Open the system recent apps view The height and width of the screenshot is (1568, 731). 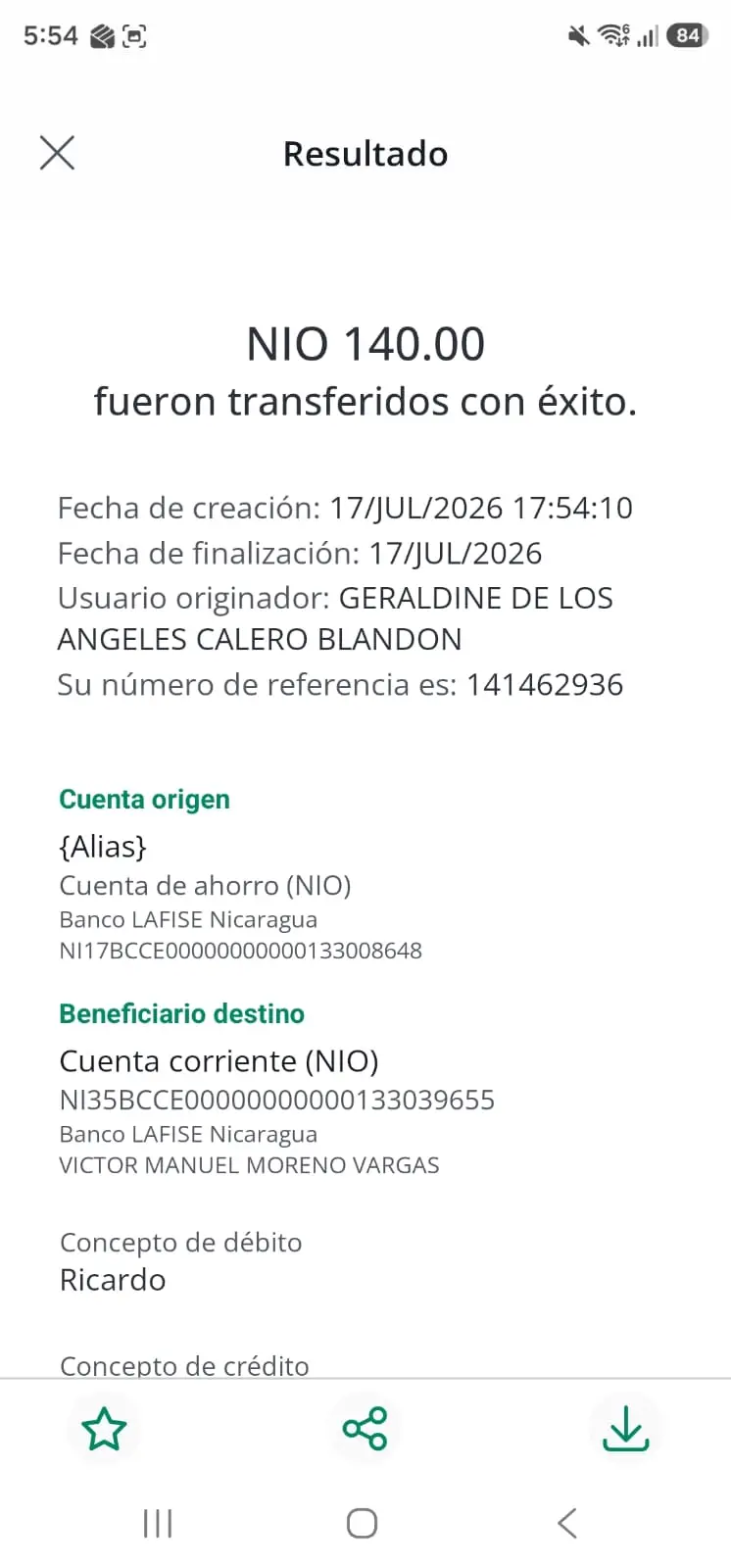pyautogui.click(x=158, y=1523)
